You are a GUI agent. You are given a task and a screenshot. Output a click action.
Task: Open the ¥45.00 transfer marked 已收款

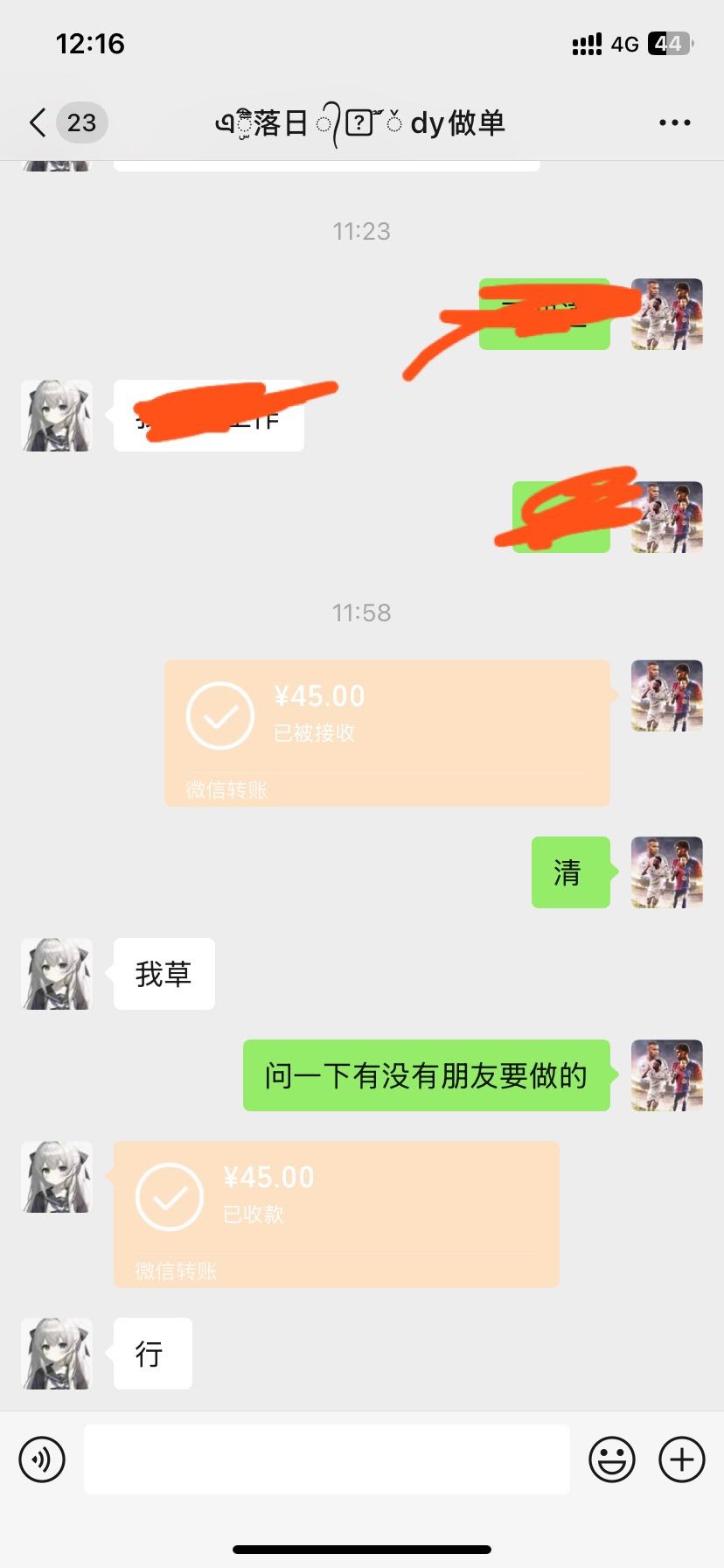[336, 1214]
